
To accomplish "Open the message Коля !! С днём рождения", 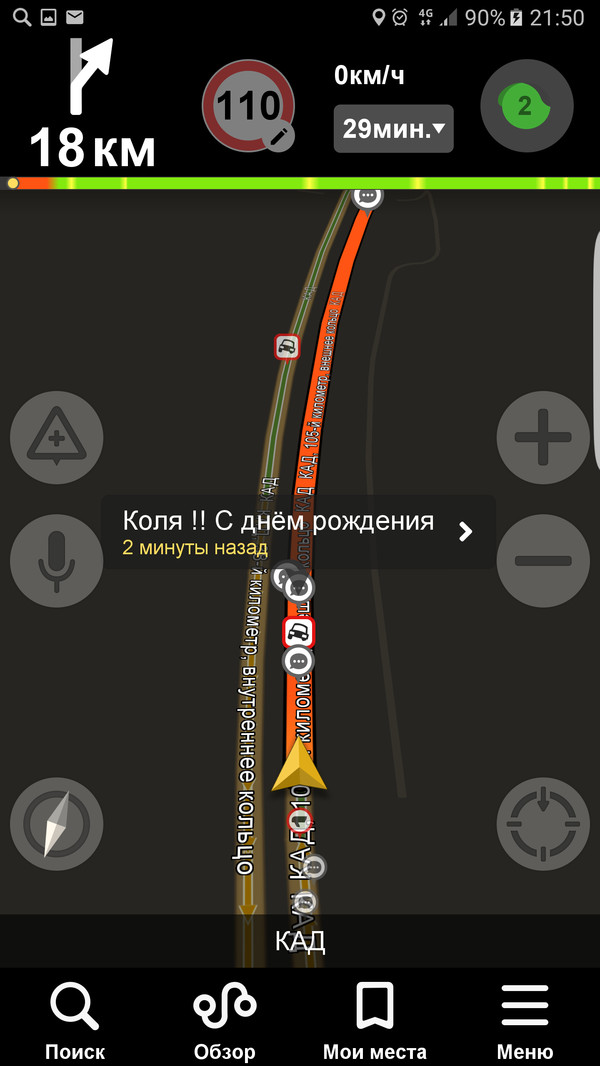I will 298,532.
